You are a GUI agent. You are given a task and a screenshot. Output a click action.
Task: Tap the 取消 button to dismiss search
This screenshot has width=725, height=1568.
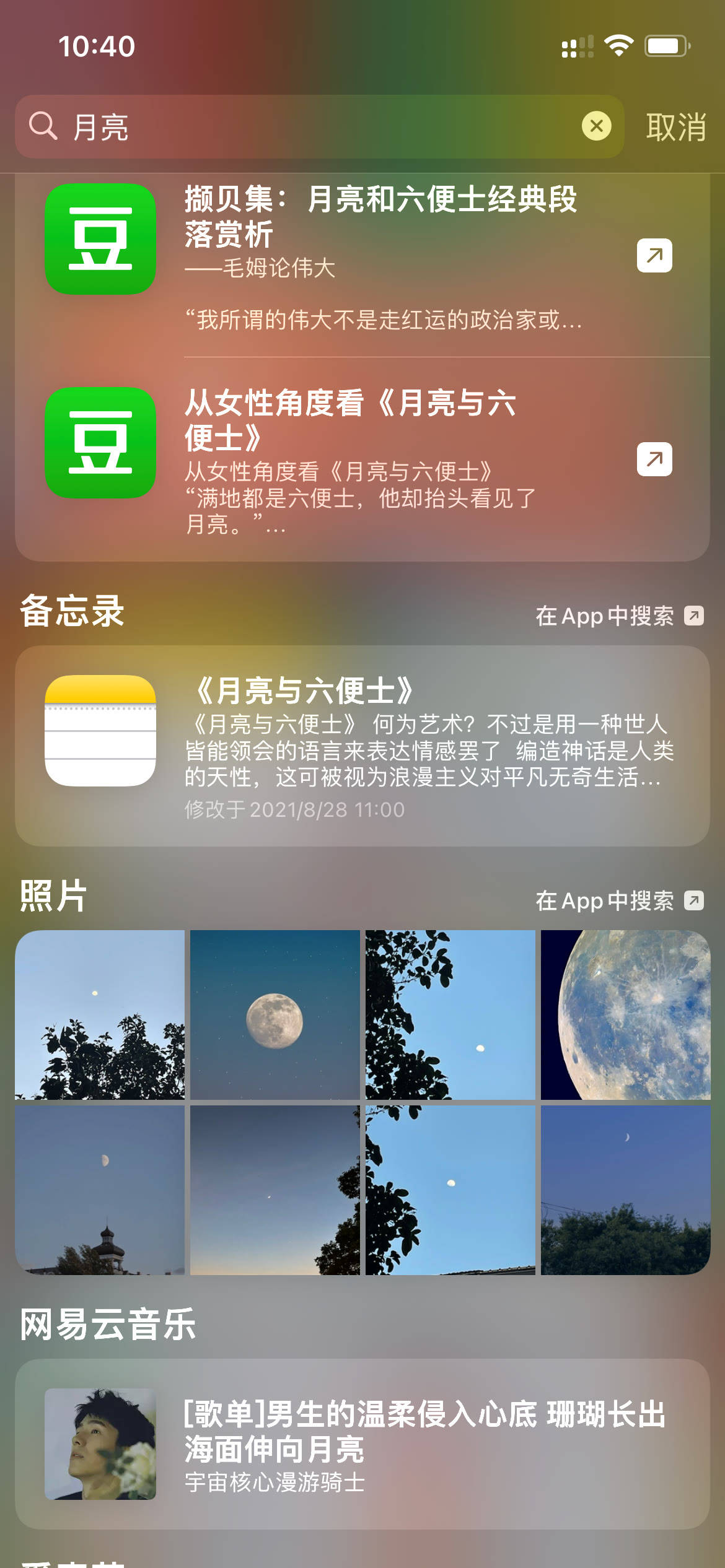(677, 127)
